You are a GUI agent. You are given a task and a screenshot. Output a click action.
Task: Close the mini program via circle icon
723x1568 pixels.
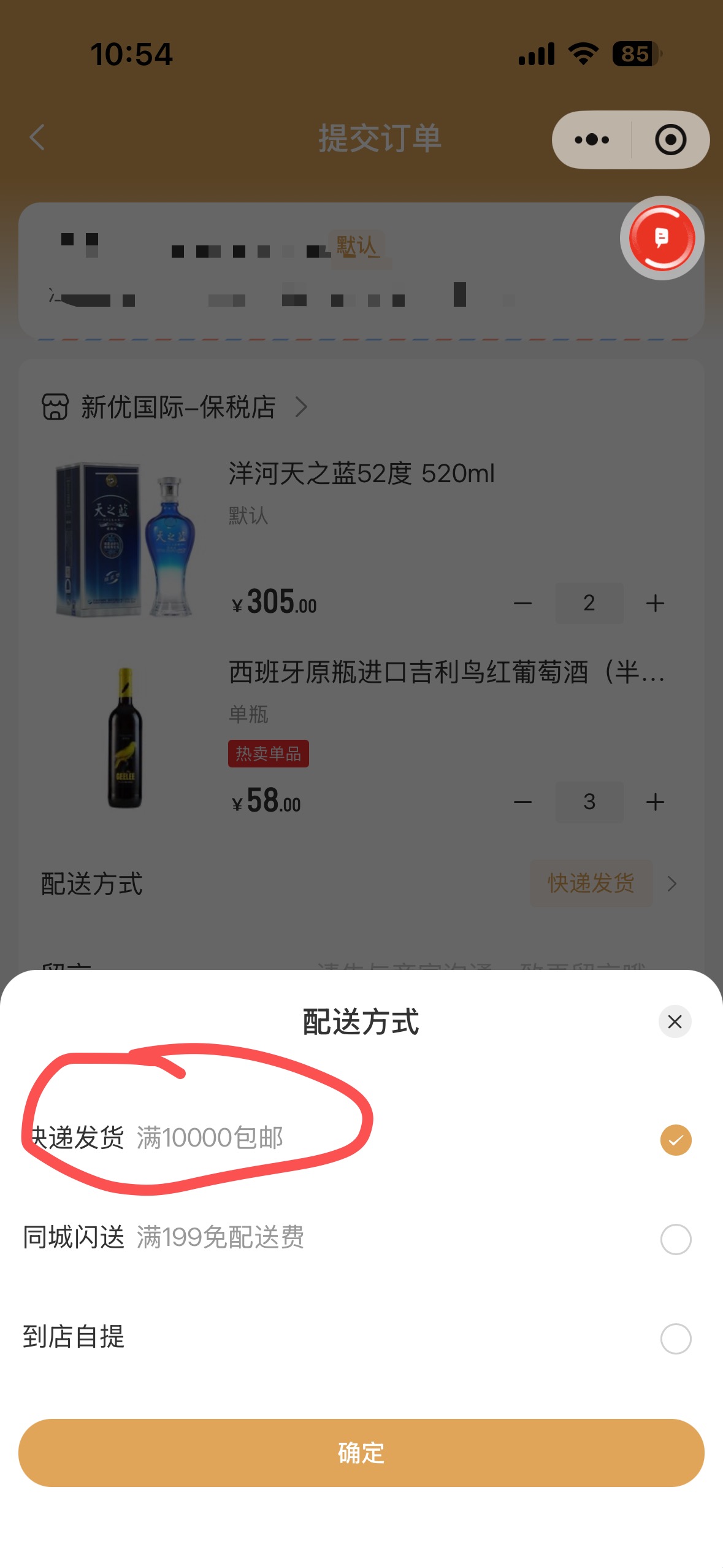[x=670, y=140]
